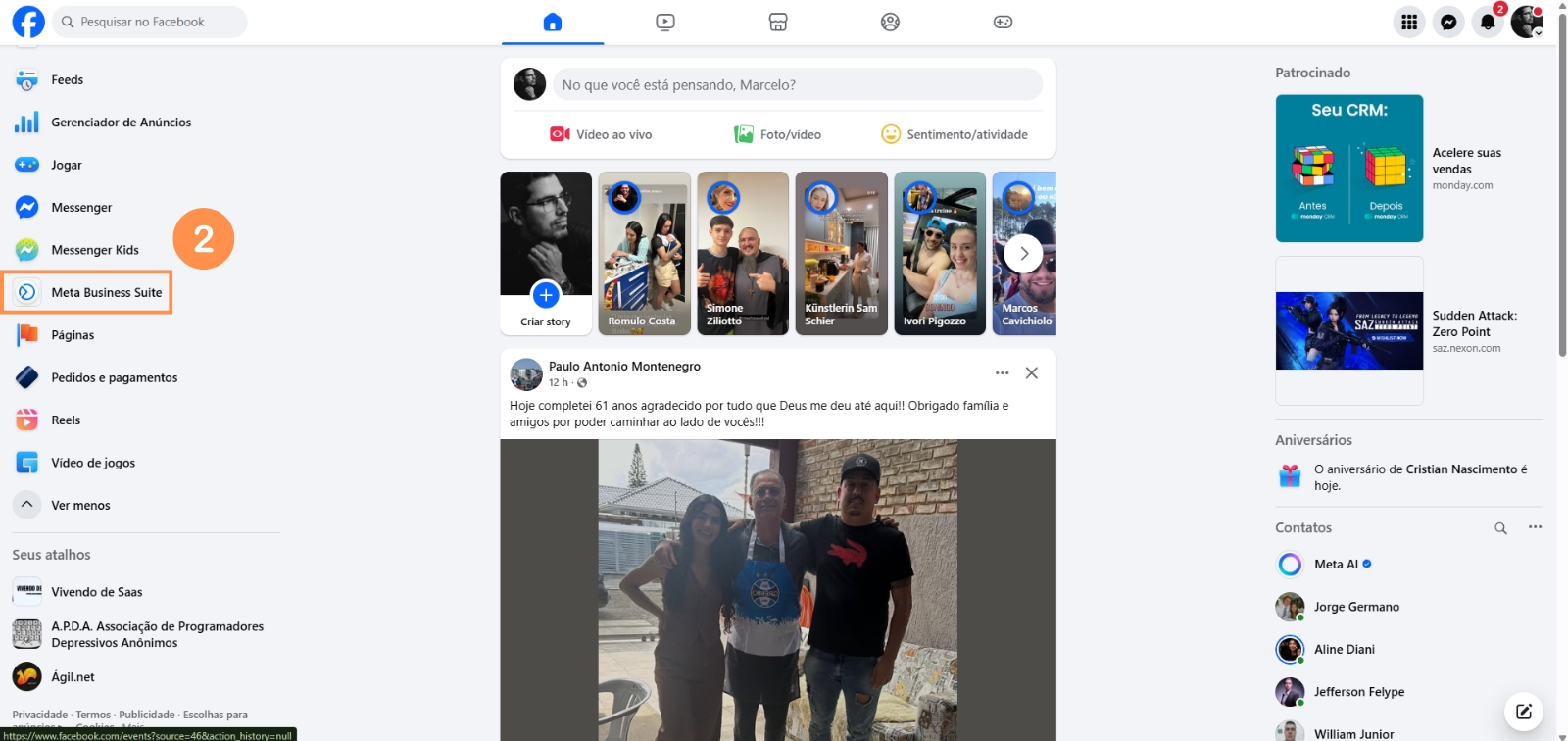Open the Messenger icon in top bar
The image size is (1568, 741).
(1448, 23)
